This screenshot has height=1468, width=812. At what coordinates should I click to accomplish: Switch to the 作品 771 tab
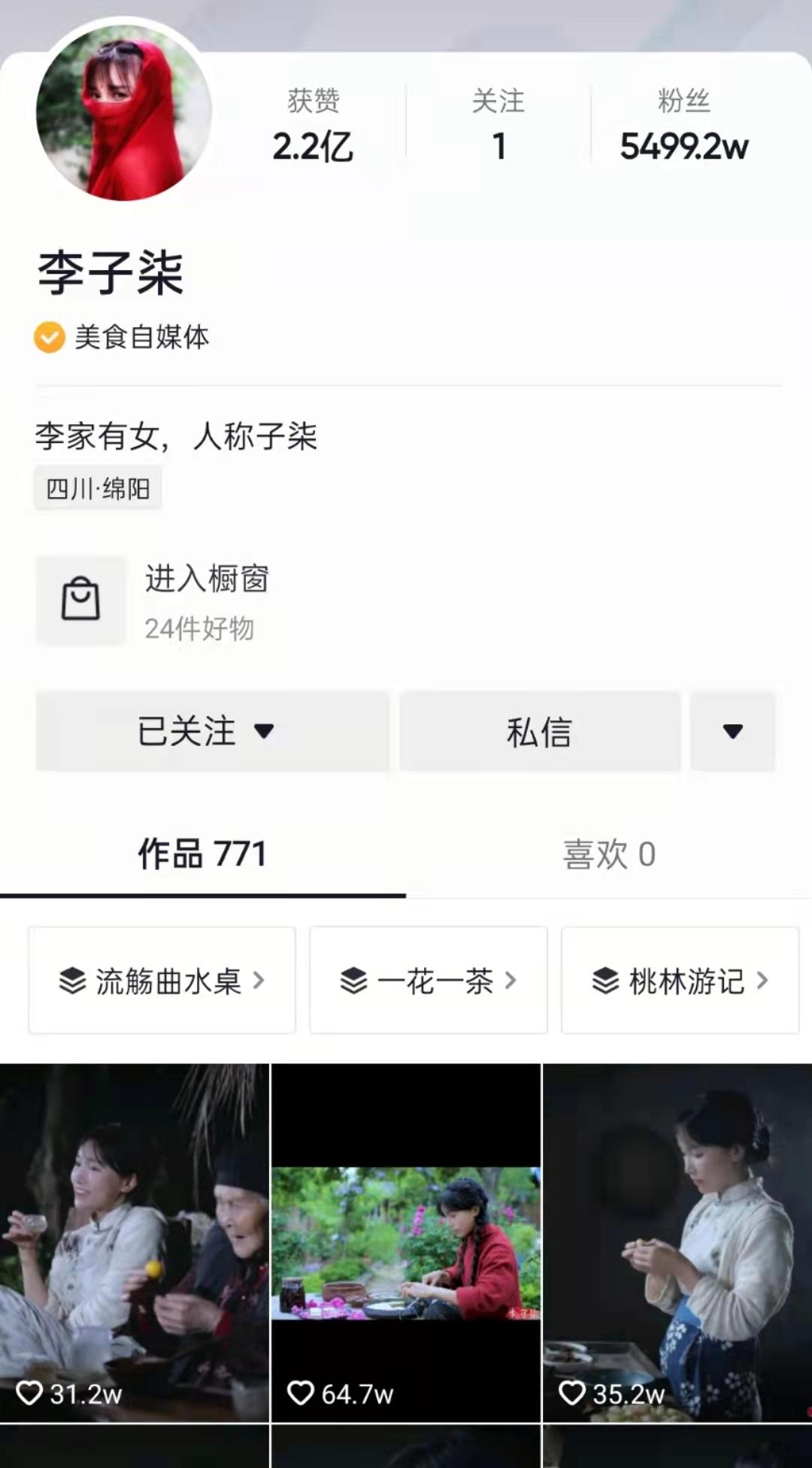coord(202,854)
